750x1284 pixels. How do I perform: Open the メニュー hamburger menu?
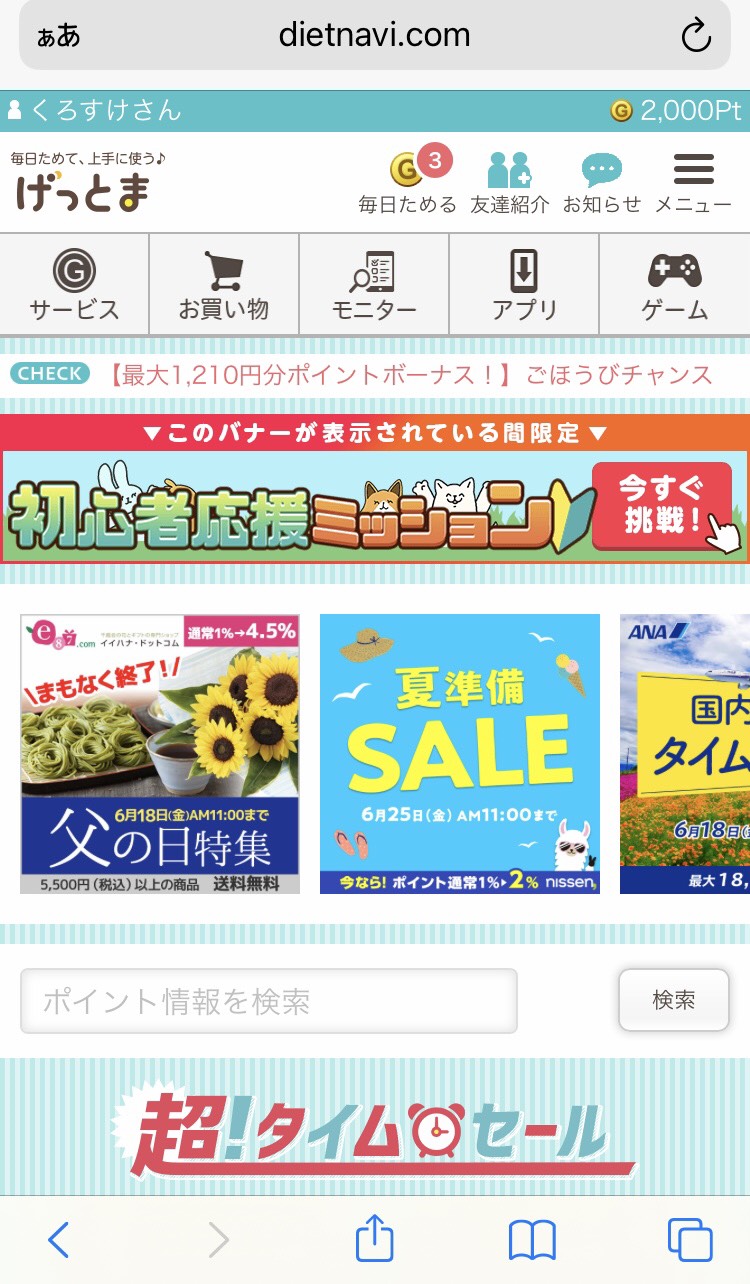[693, 182]
